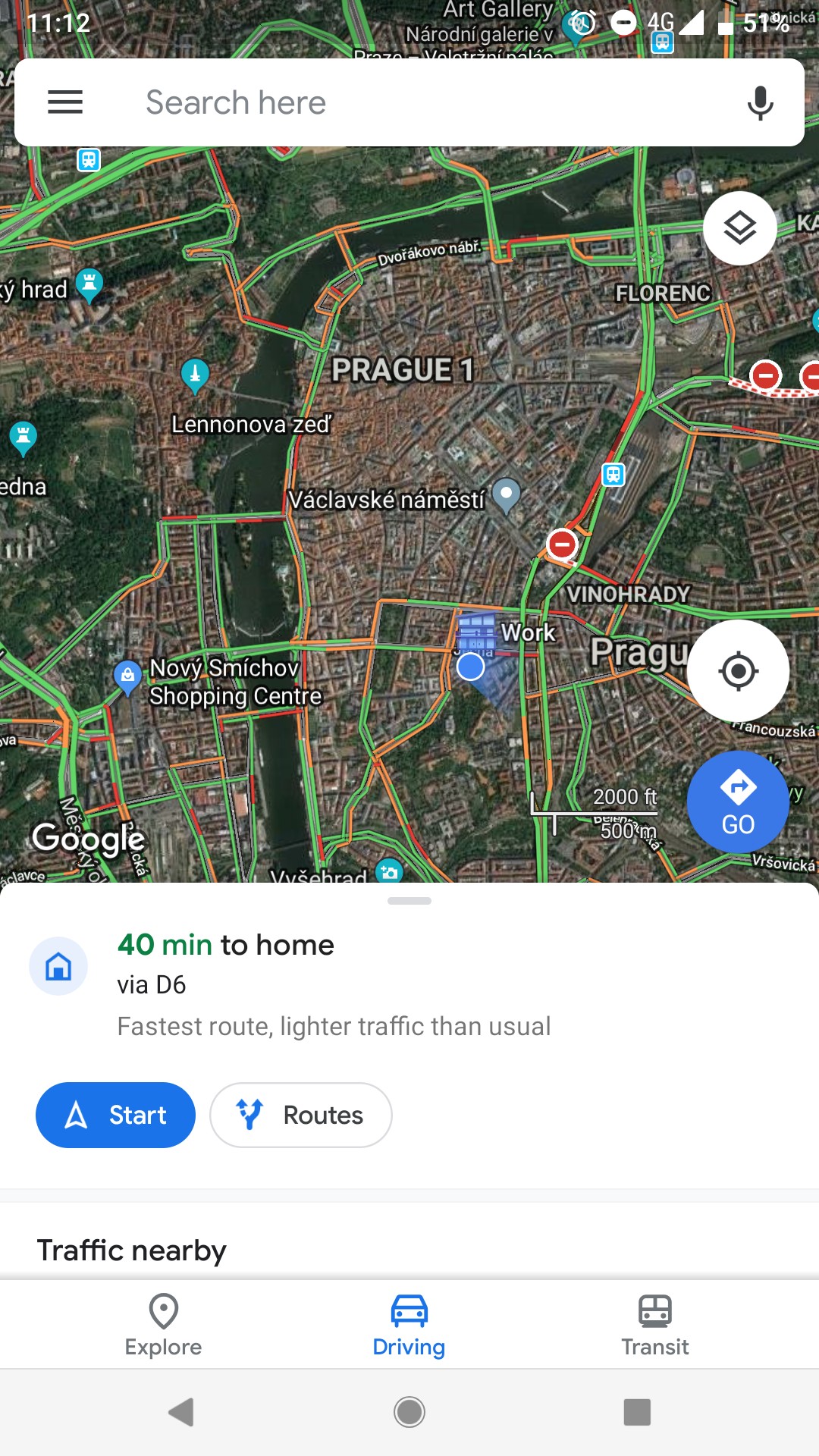819x1456 pixels.
Task: Open the Nový Smíchov Shopping Centre marker
Action: (x=127, y=677)
